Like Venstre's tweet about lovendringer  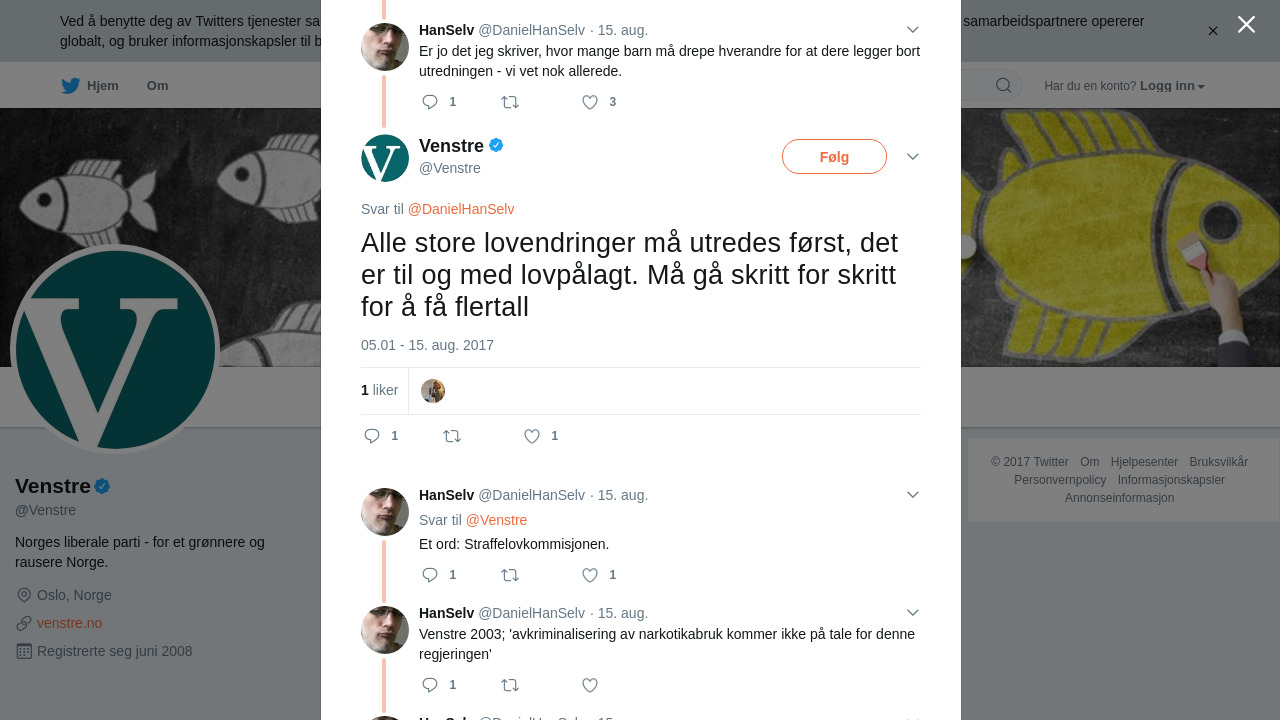click(x=532, y=436)
